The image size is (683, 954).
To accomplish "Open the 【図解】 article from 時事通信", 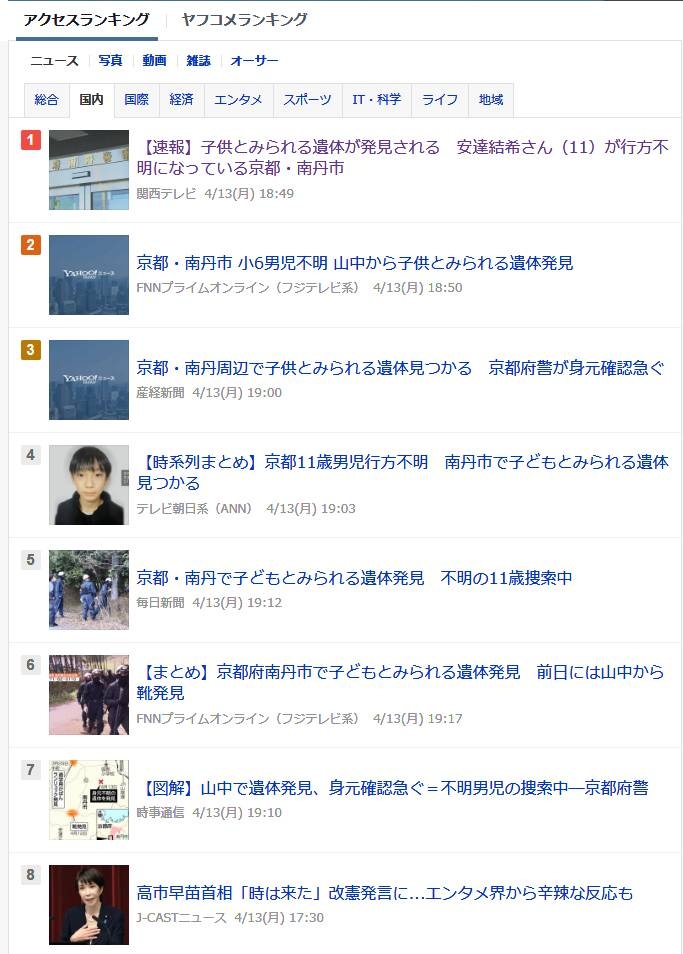I will (392, 788).
